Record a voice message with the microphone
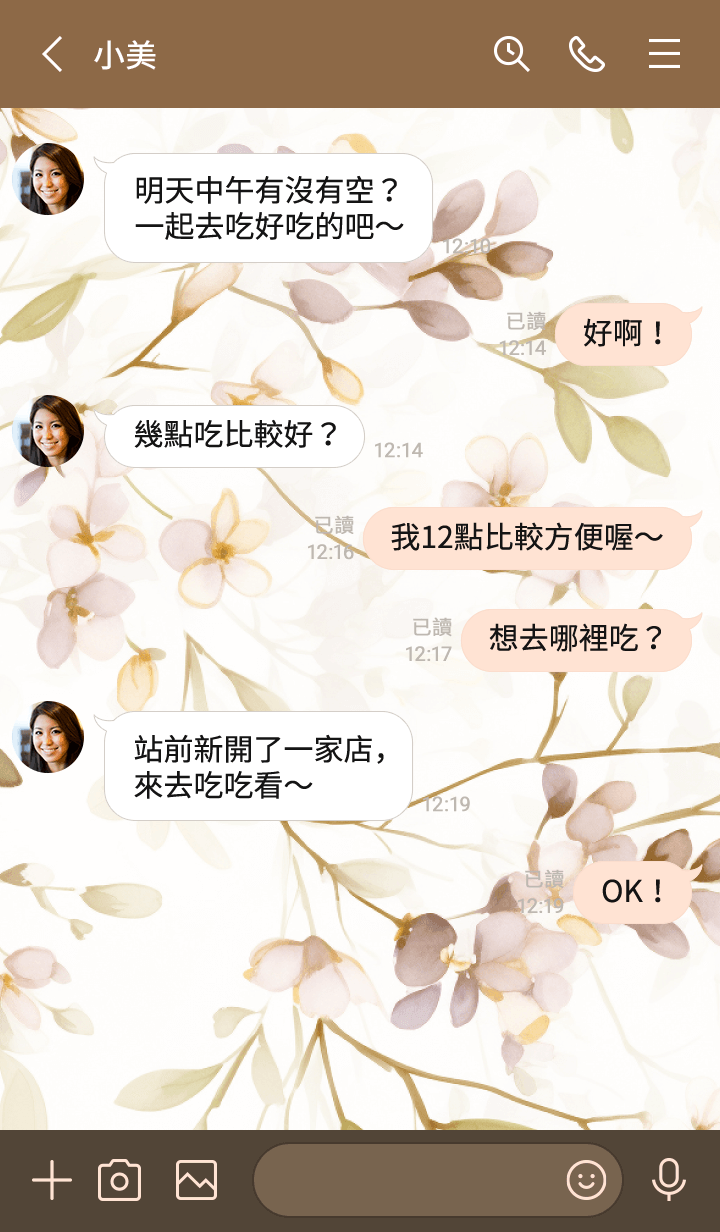The width and height of the screenshot is (720, 1232). [x=668, y=1181]
